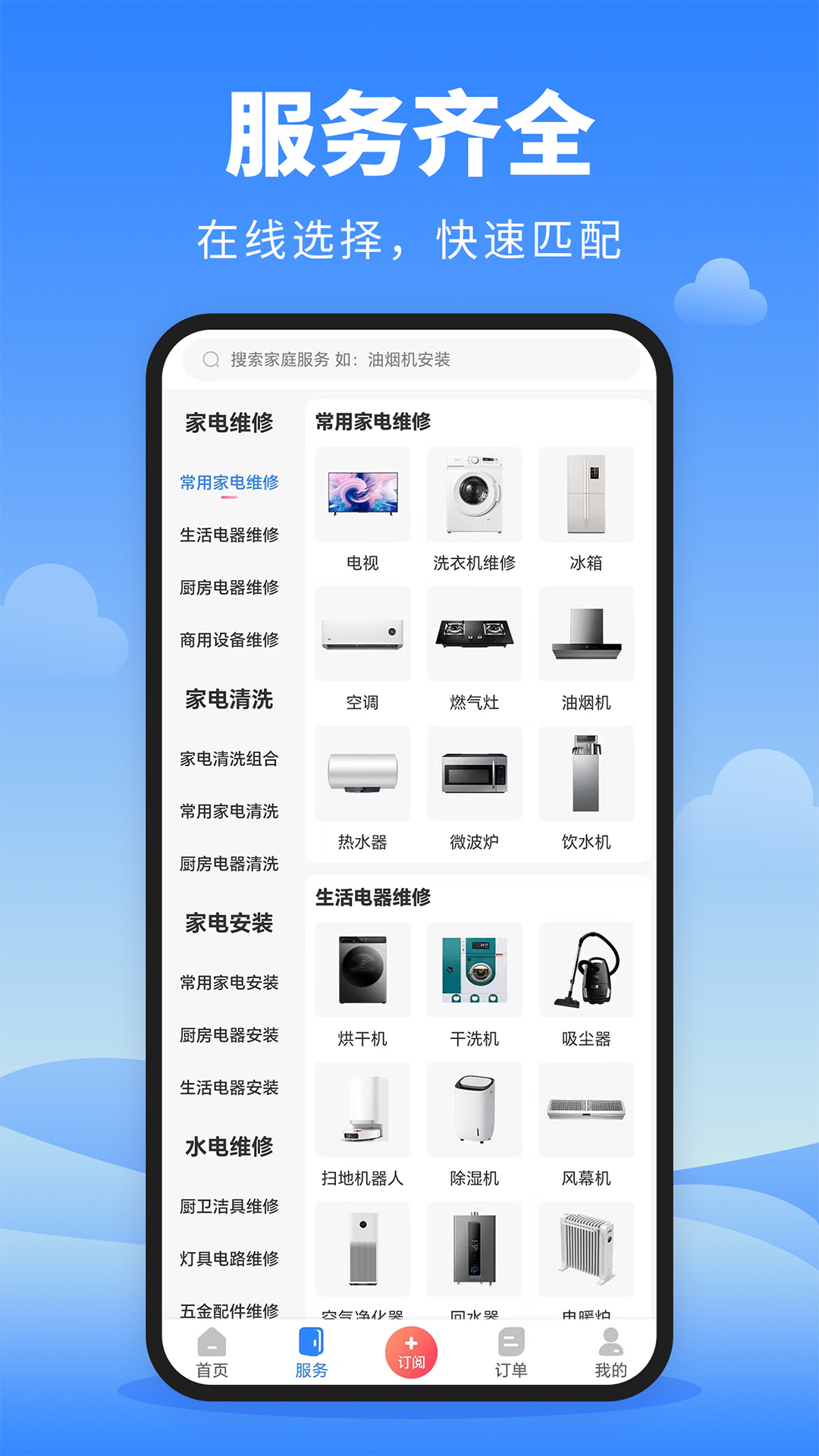This screenshot has height=1456, width=819.
Task: Choose the 吸尘器 vacuum cleaner icon
Action: click(587, 971)
